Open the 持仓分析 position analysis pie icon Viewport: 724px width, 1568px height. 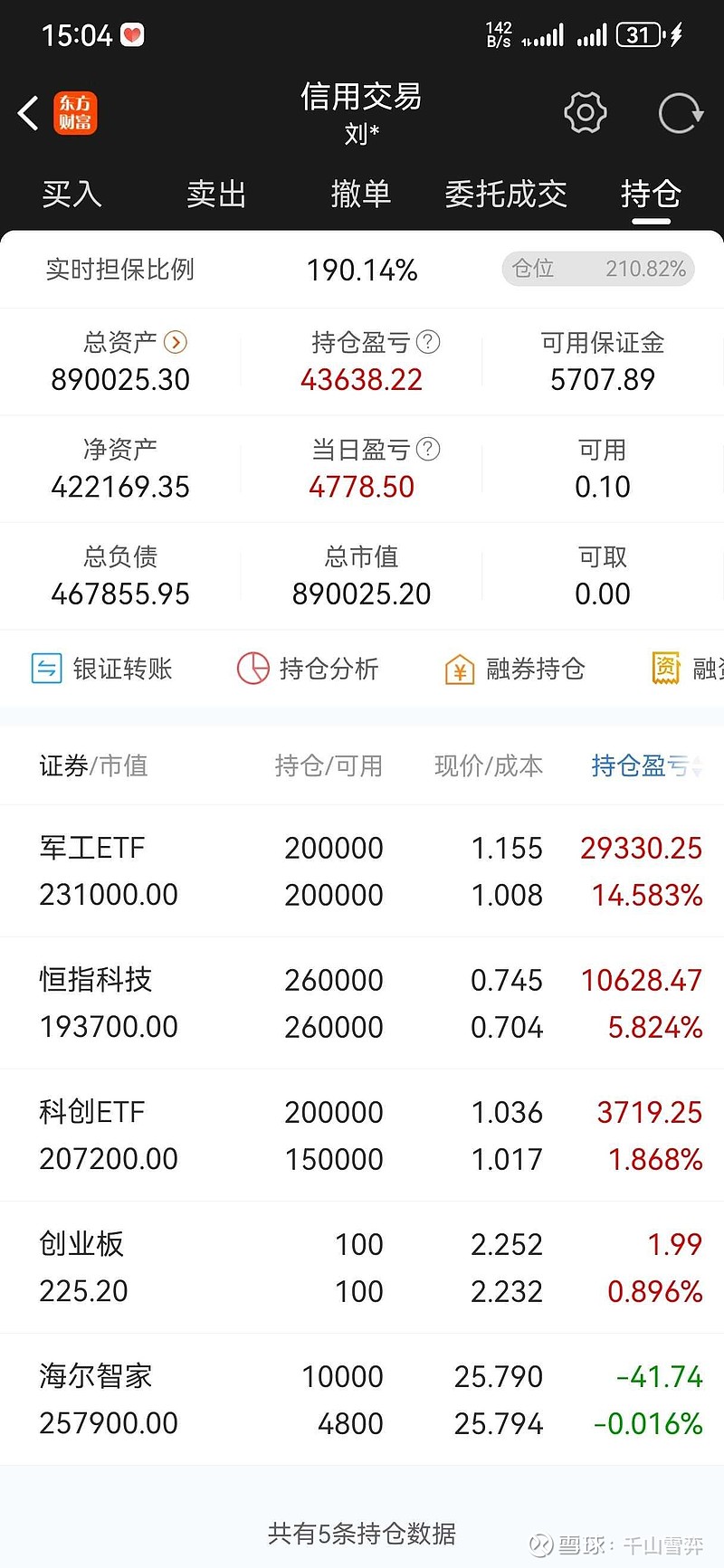click(x=308, y=669)
